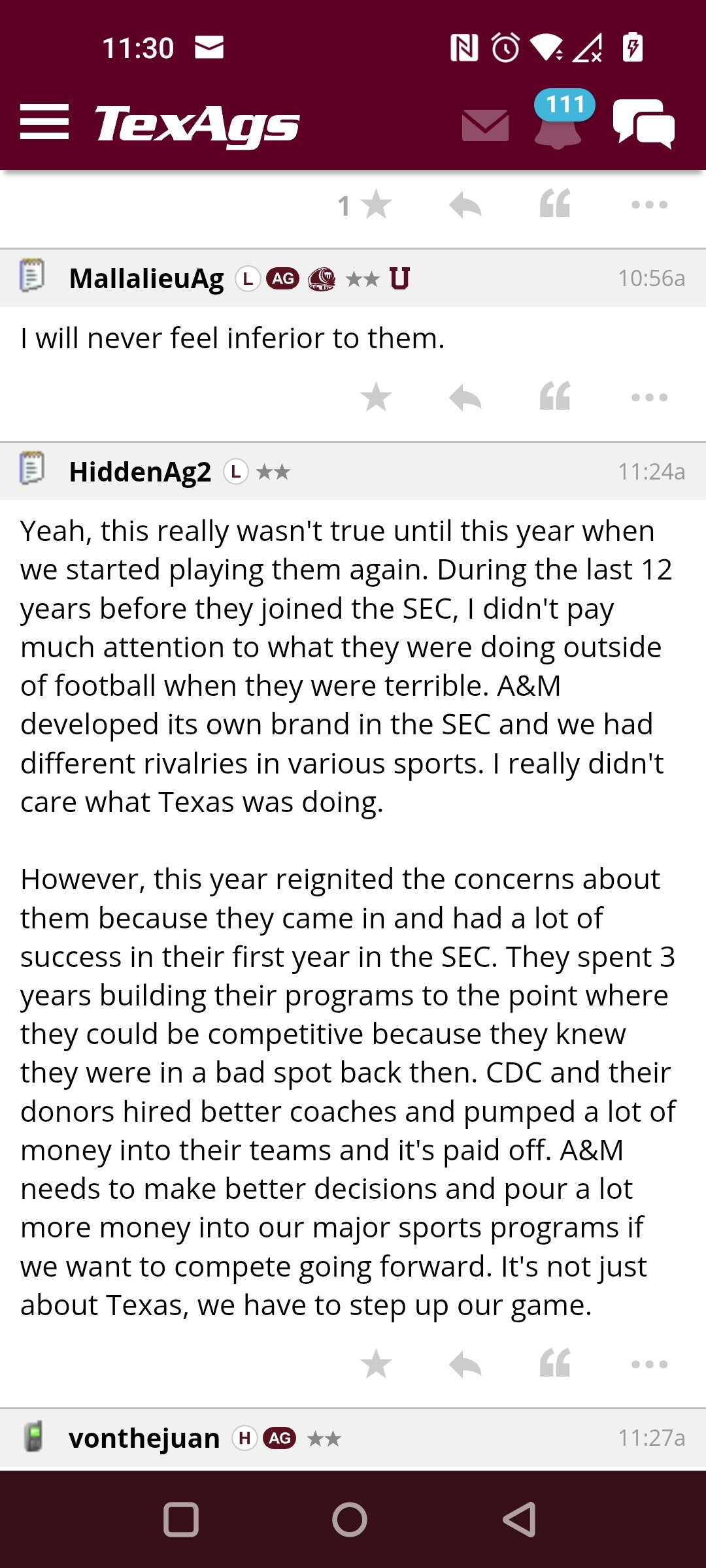View HiddenAg2's profile
The height and width of the screenshot is (1568, 706).
tap(140, 472)
